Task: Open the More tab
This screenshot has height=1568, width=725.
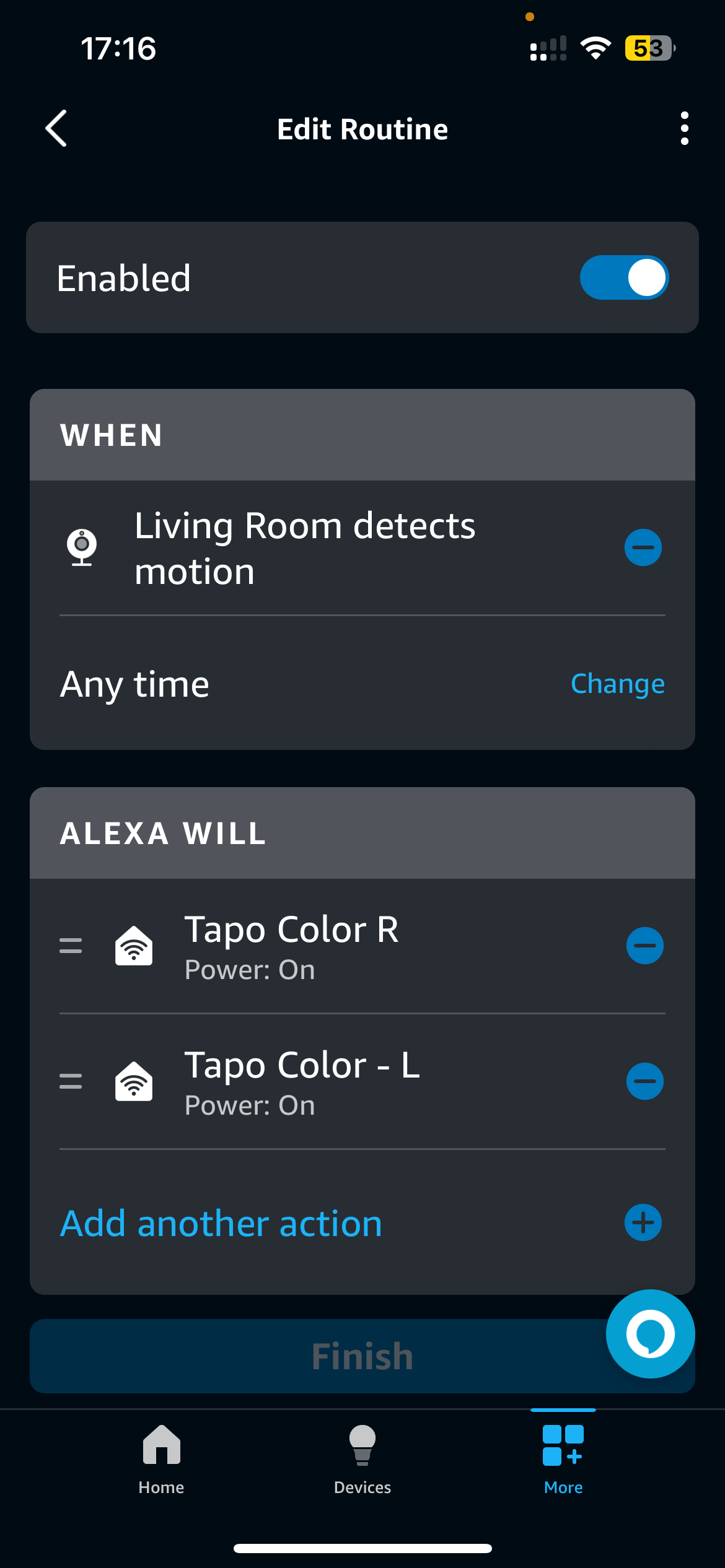Action: click(563, 1459)
